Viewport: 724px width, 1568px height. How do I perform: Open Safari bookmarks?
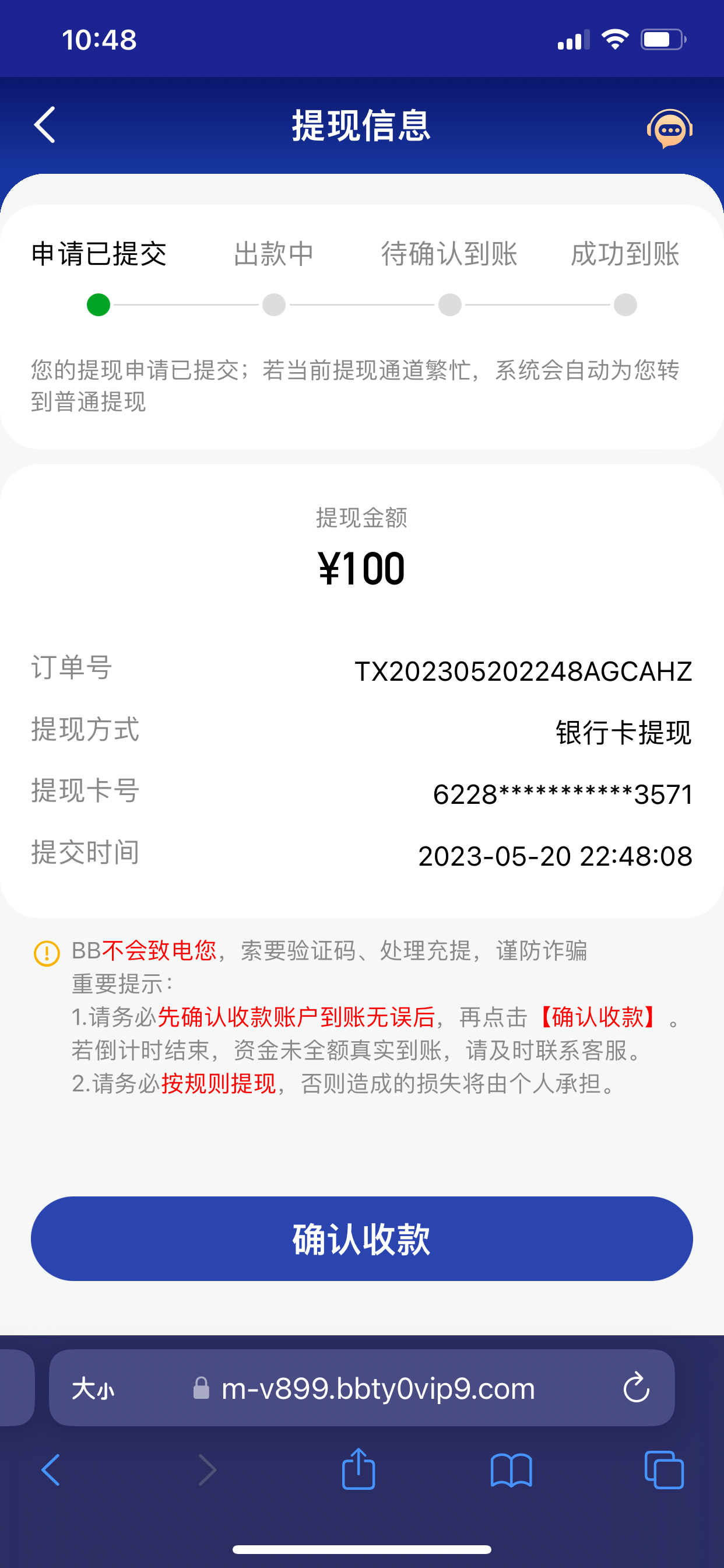coord(511,1470)
